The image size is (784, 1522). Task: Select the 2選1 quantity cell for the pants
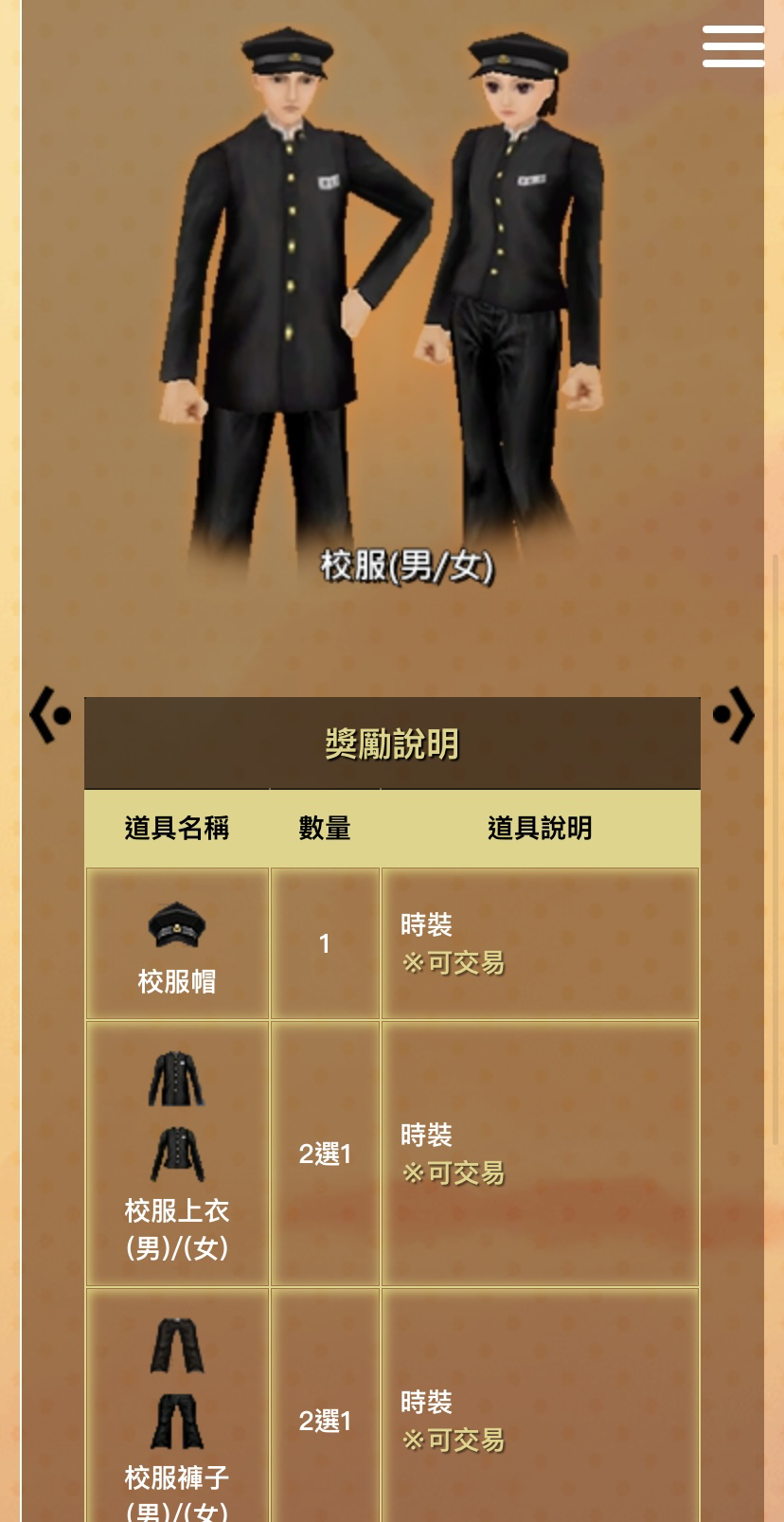(324, 1421)
